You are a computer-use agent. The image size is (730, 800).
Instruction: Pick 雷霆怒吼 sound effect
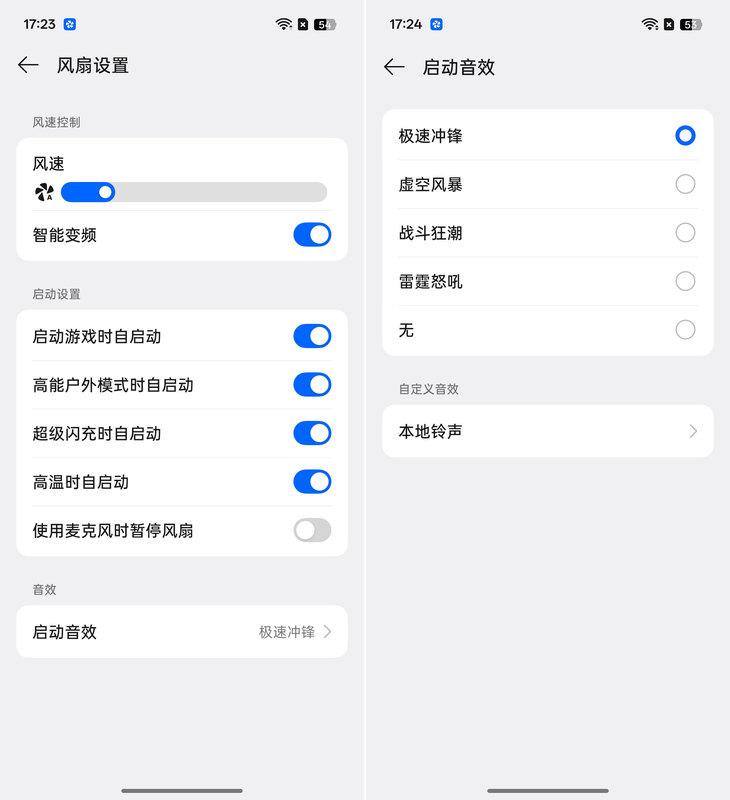tap(685, 281)
